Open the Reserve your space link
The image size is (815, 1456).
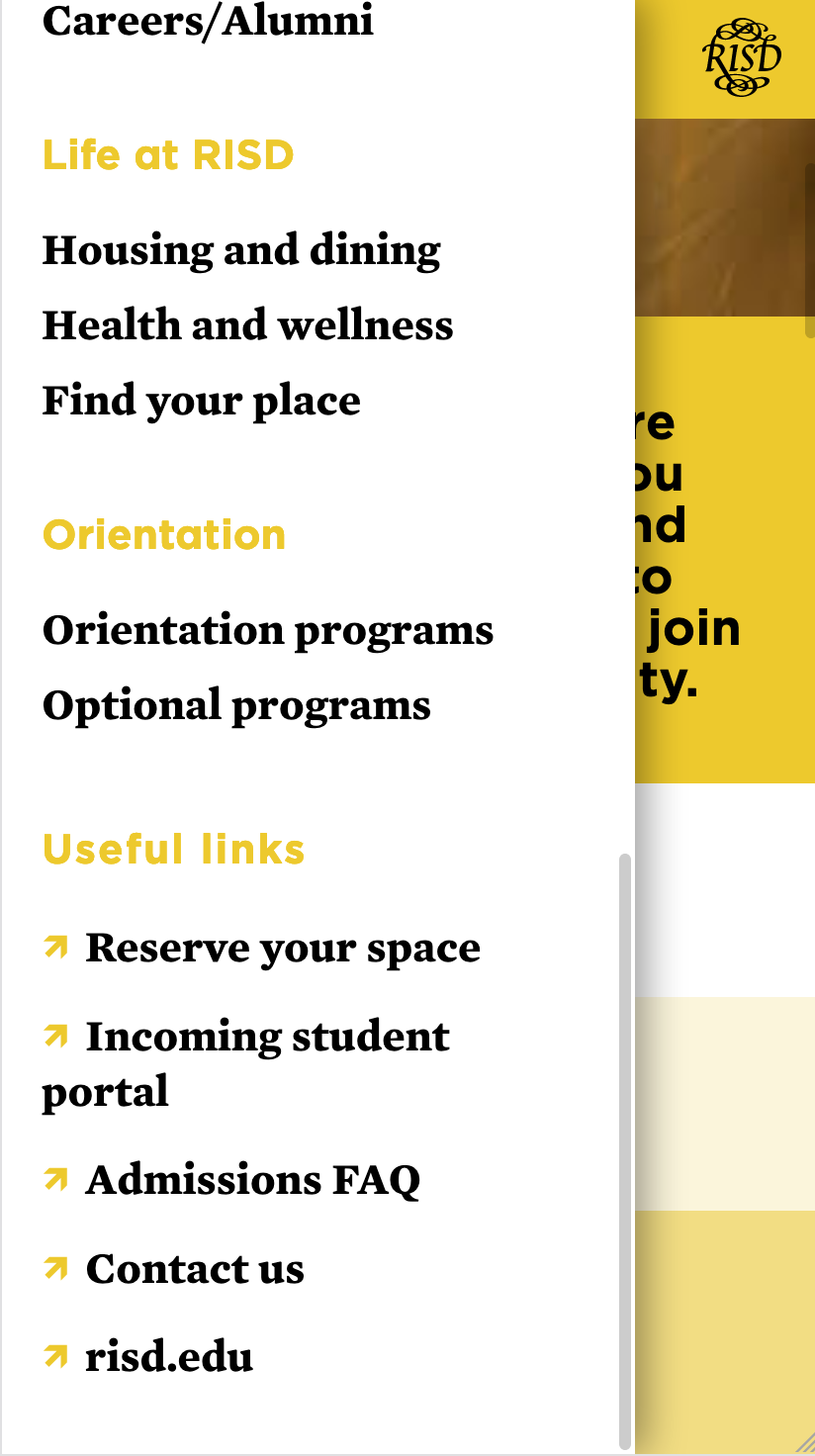(283, 947)
